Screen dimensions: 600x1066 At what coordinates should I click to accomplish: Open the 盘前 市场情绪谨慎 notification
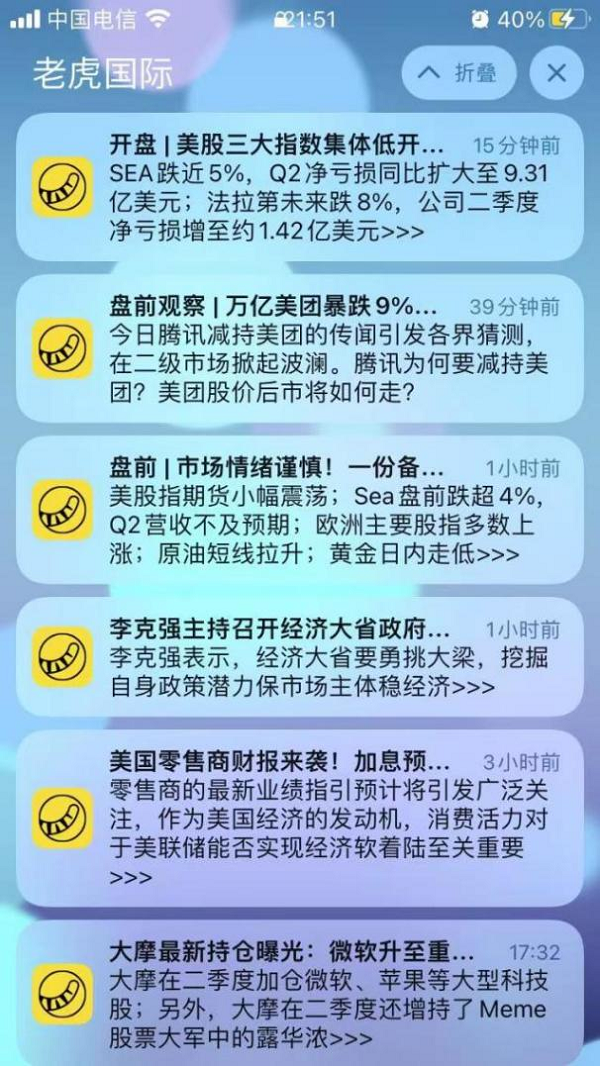(x=300, y=510)
